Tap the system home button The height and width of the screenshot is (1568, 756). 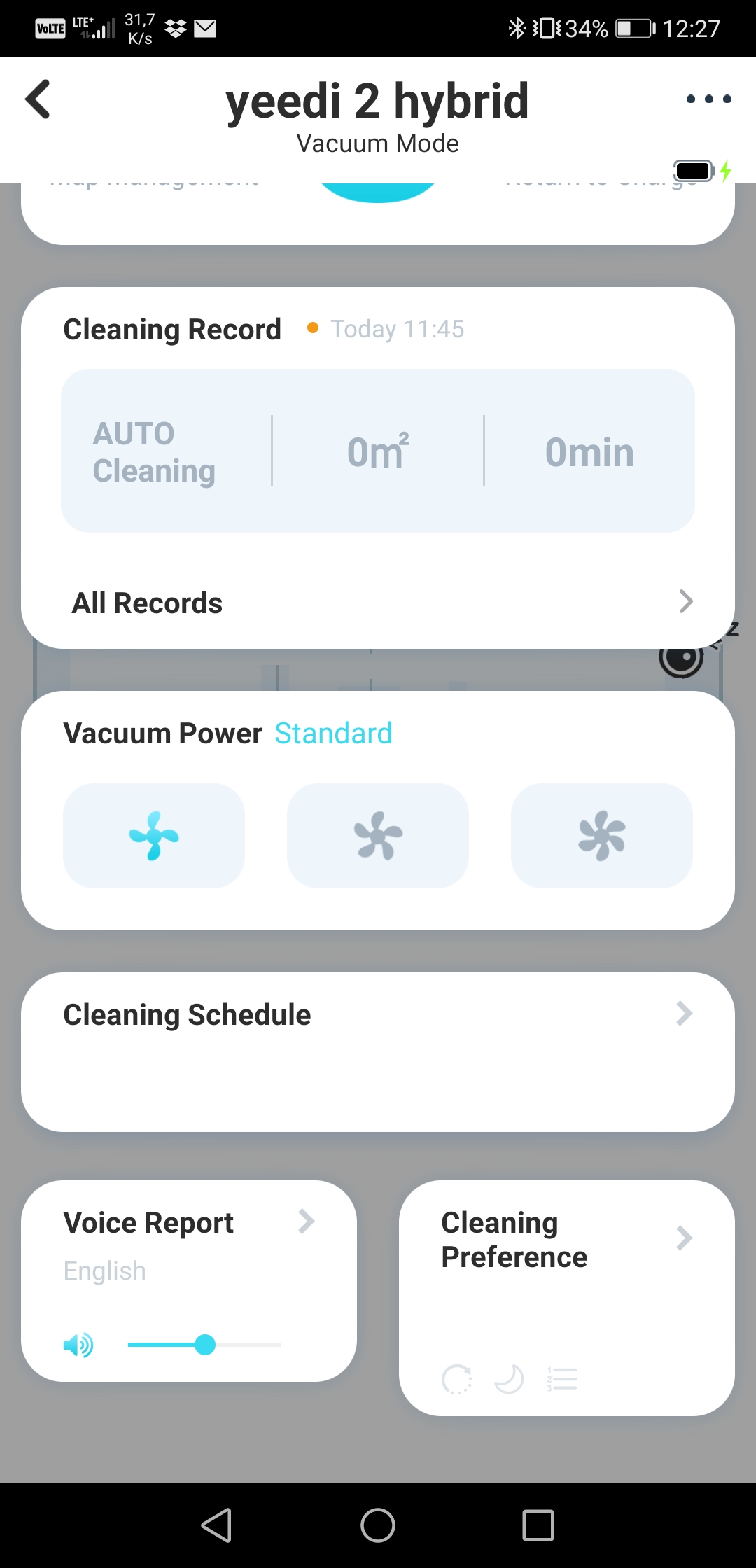point(378,1525)
